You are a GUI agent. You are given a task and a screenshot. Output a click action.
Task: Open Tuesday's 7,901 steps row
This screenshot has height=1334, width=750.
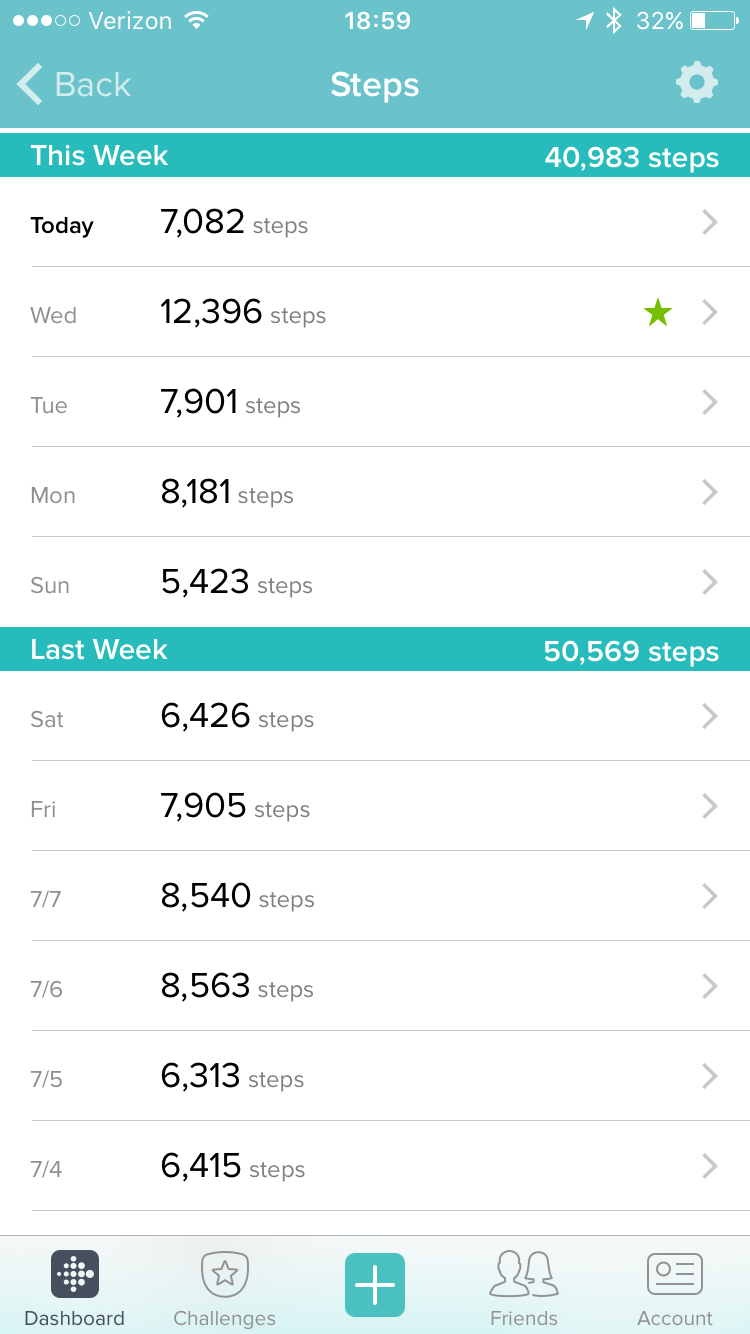tap(375, 402)
